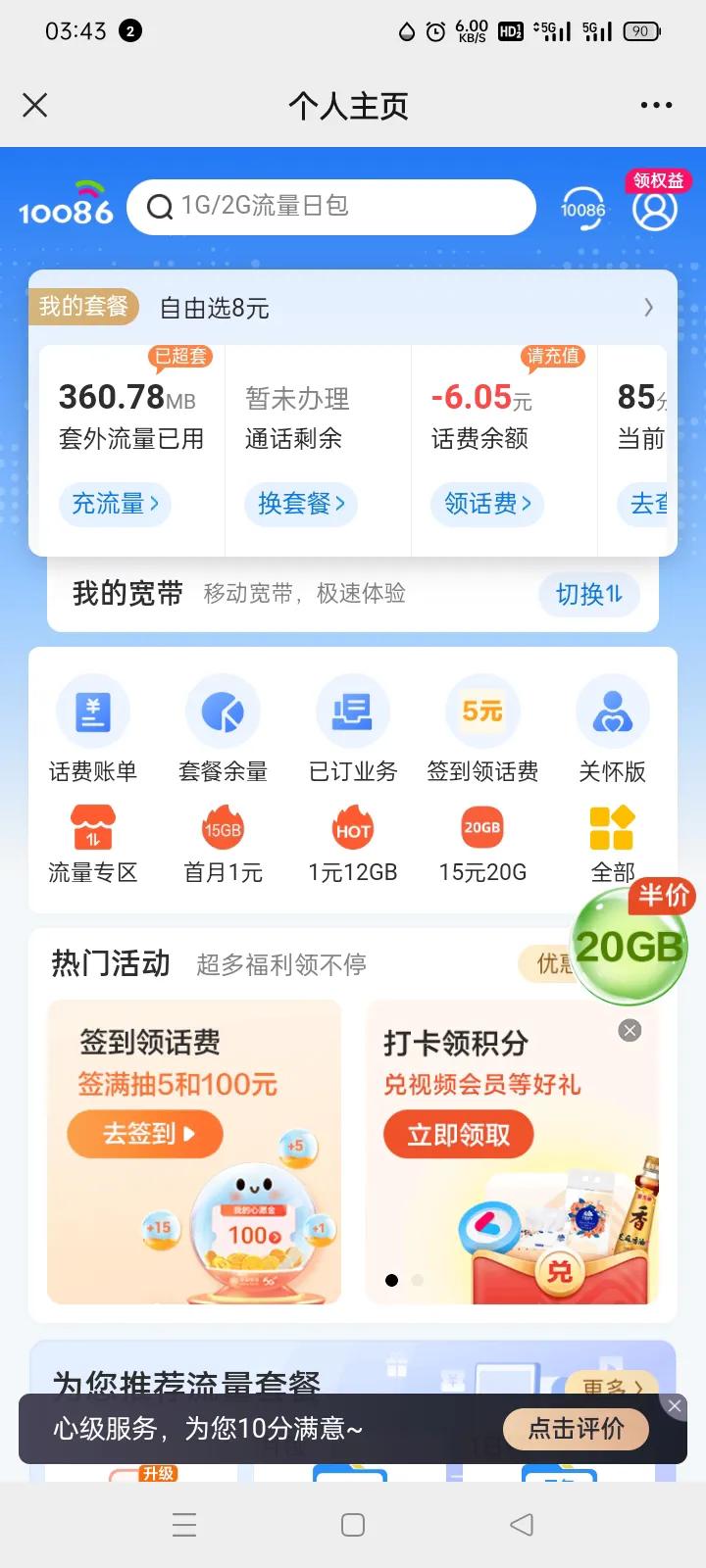Tap the 去签到 sign-in button
Image resolution: width=706 pixels, height=1568 pixels.
(x=143, y=1134)
